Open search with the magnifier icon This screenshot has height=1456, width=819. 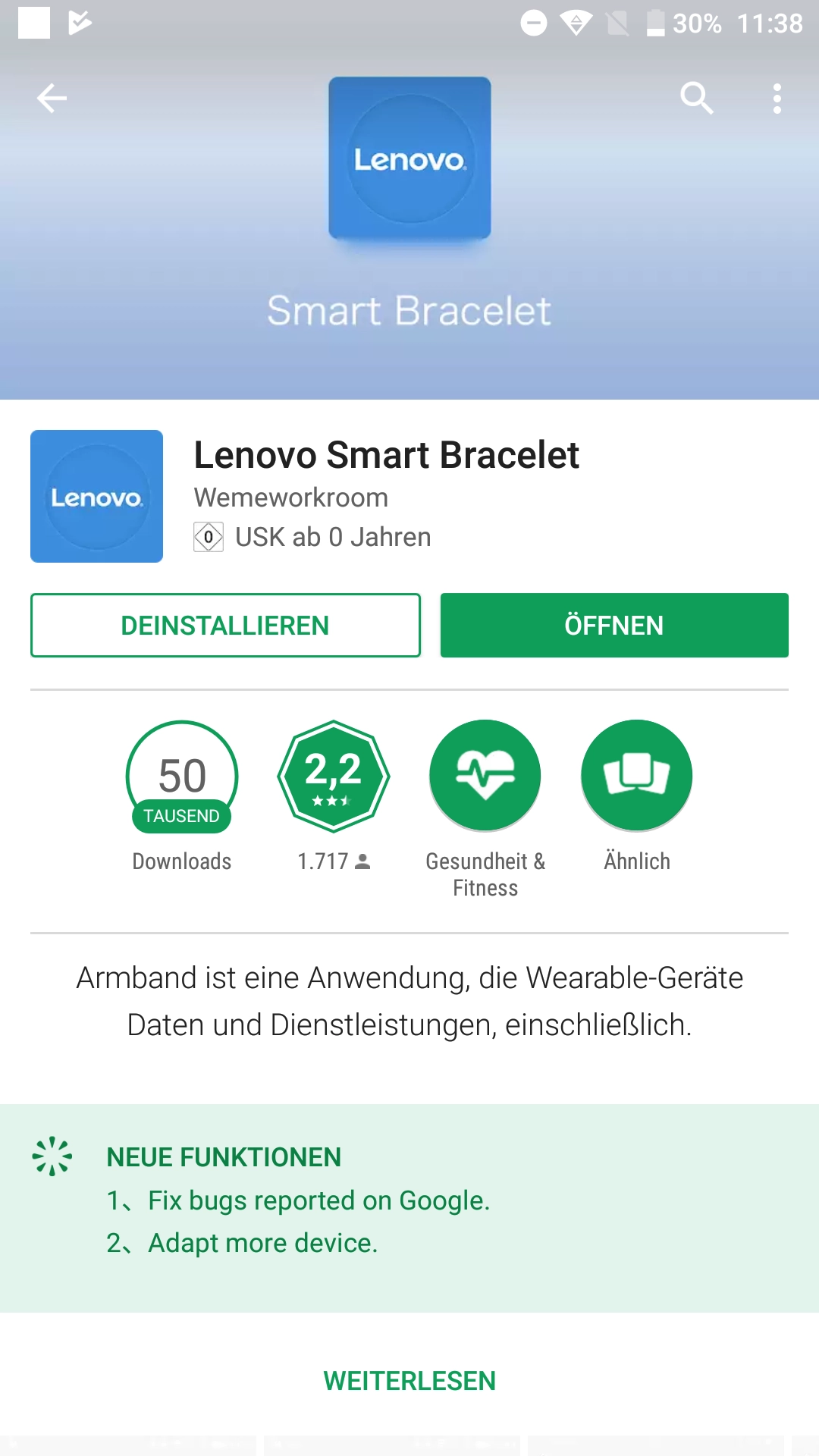(697, 99)
